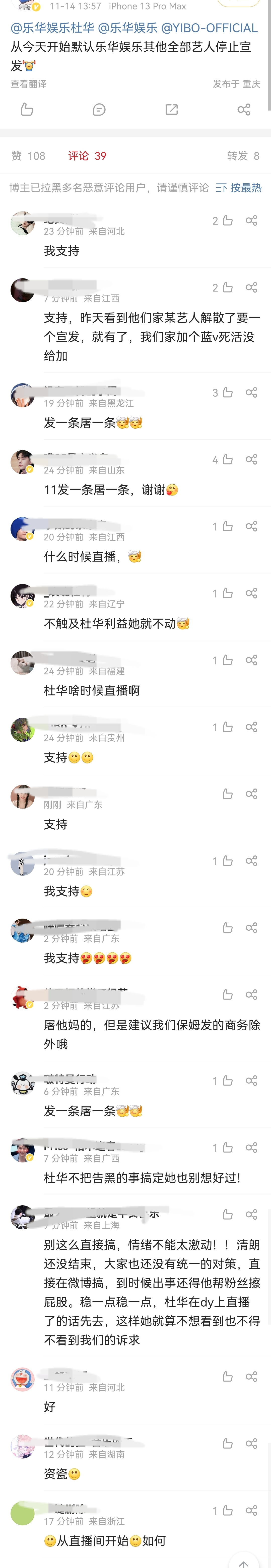The height and width of the screenshot is (1568, 271).
Task: Switch to the 转发 8 tab
Action: tap(243, 156)
